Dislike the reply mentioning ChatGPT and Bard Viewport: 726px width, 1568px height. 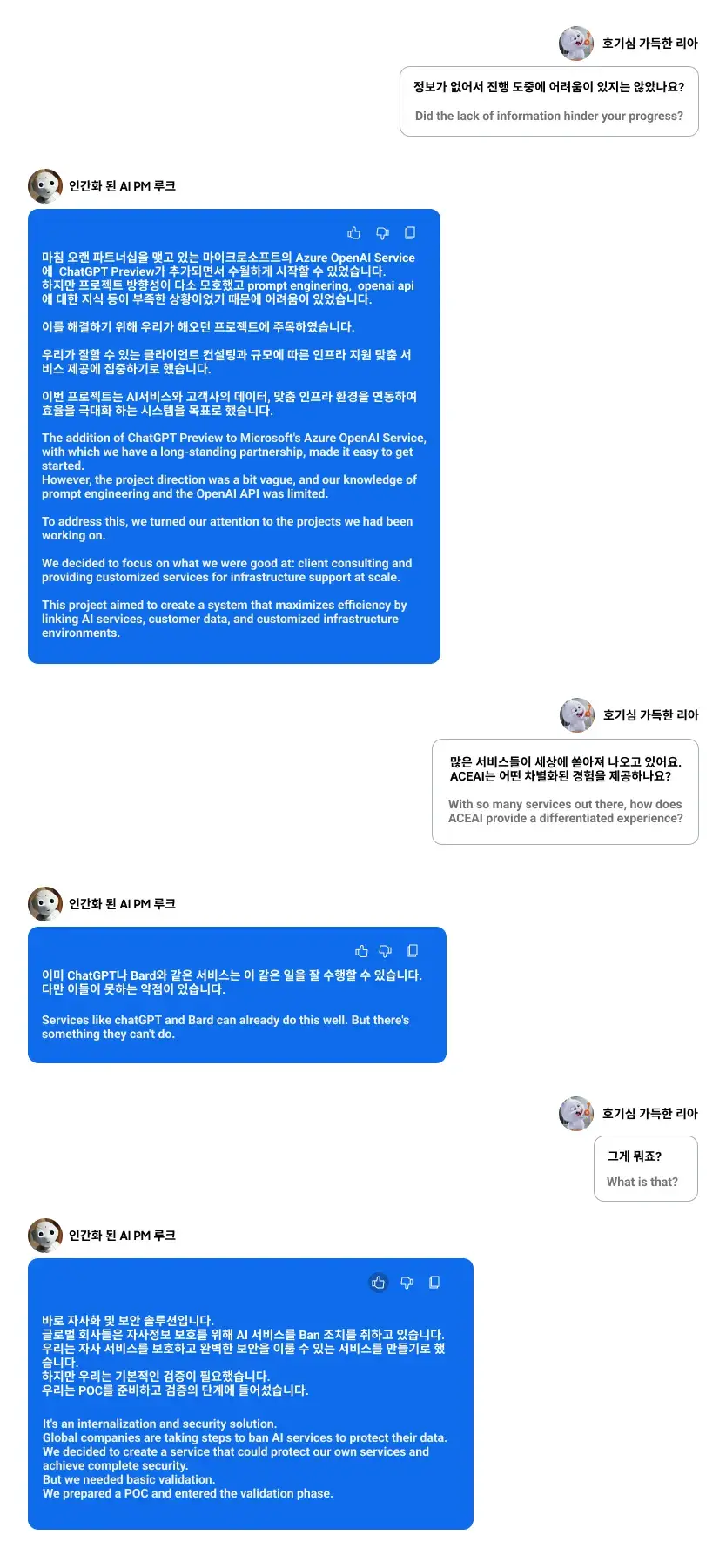tap(386, 951)
